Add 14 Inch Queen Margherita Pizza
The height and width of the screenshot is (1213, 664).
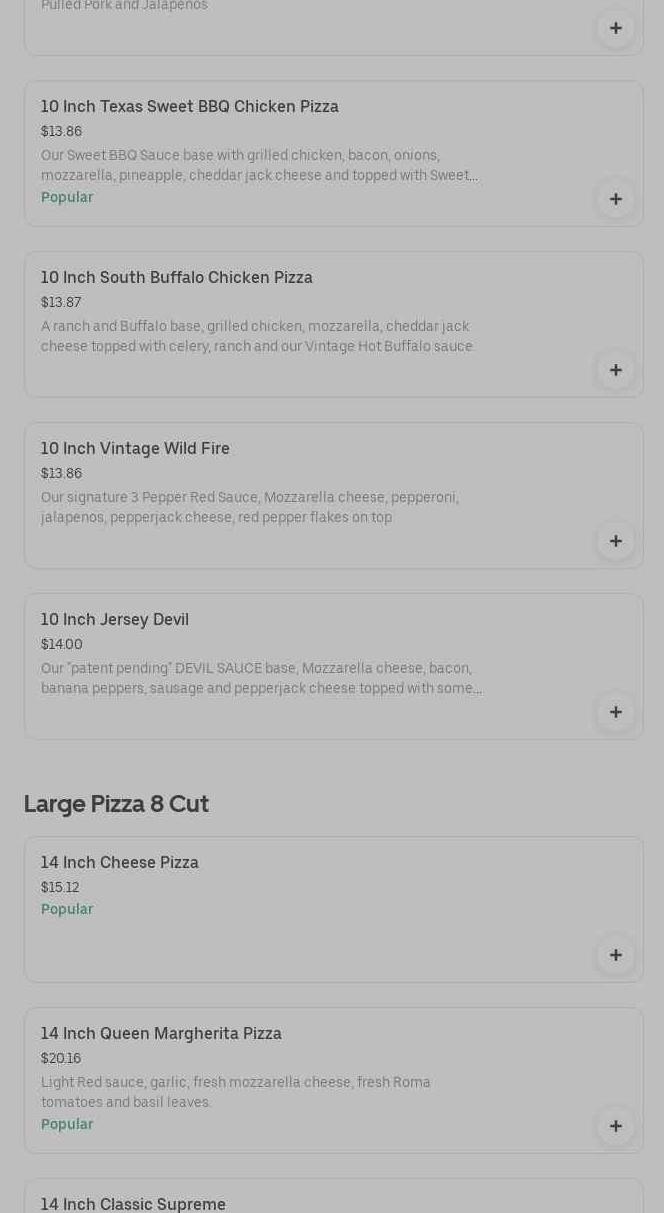click(615, 1126)
